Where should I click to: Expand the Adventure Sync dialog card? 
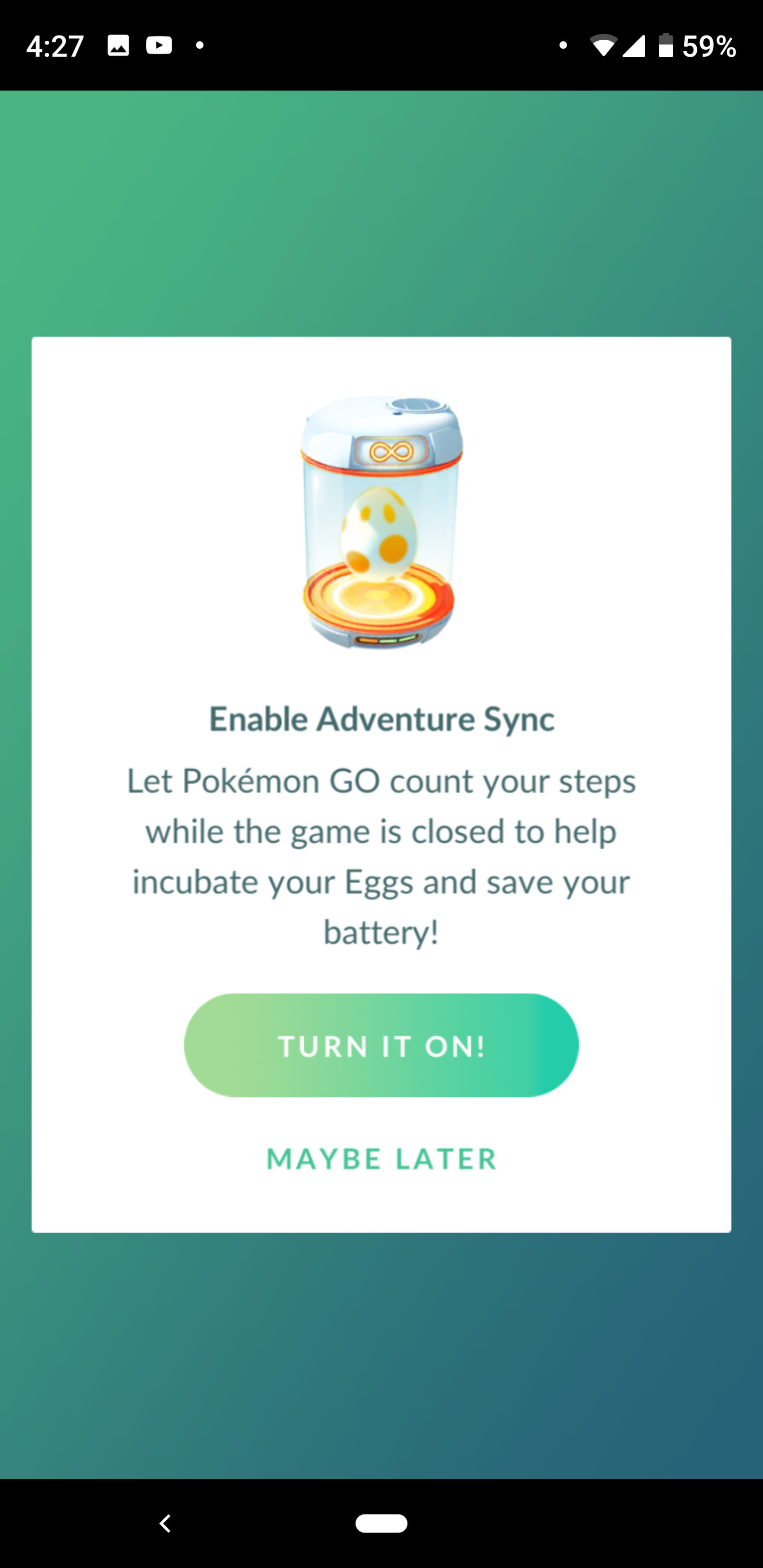(x=381, y=785)
